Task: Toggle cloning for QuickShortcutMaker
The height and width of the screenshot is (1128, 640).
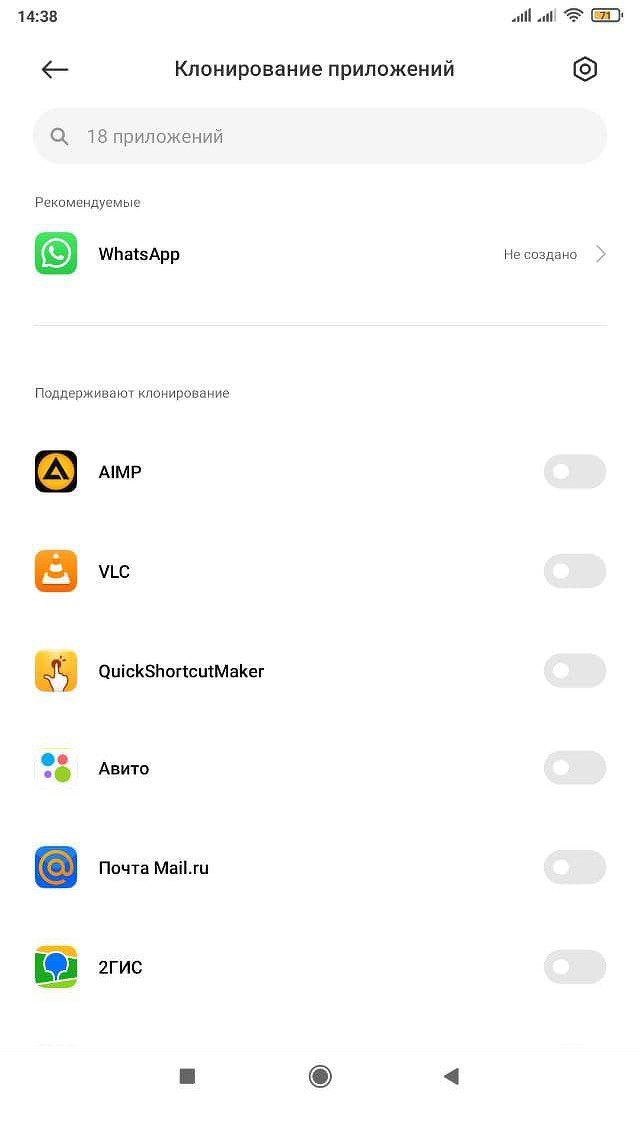Action: tap(574, 670)
